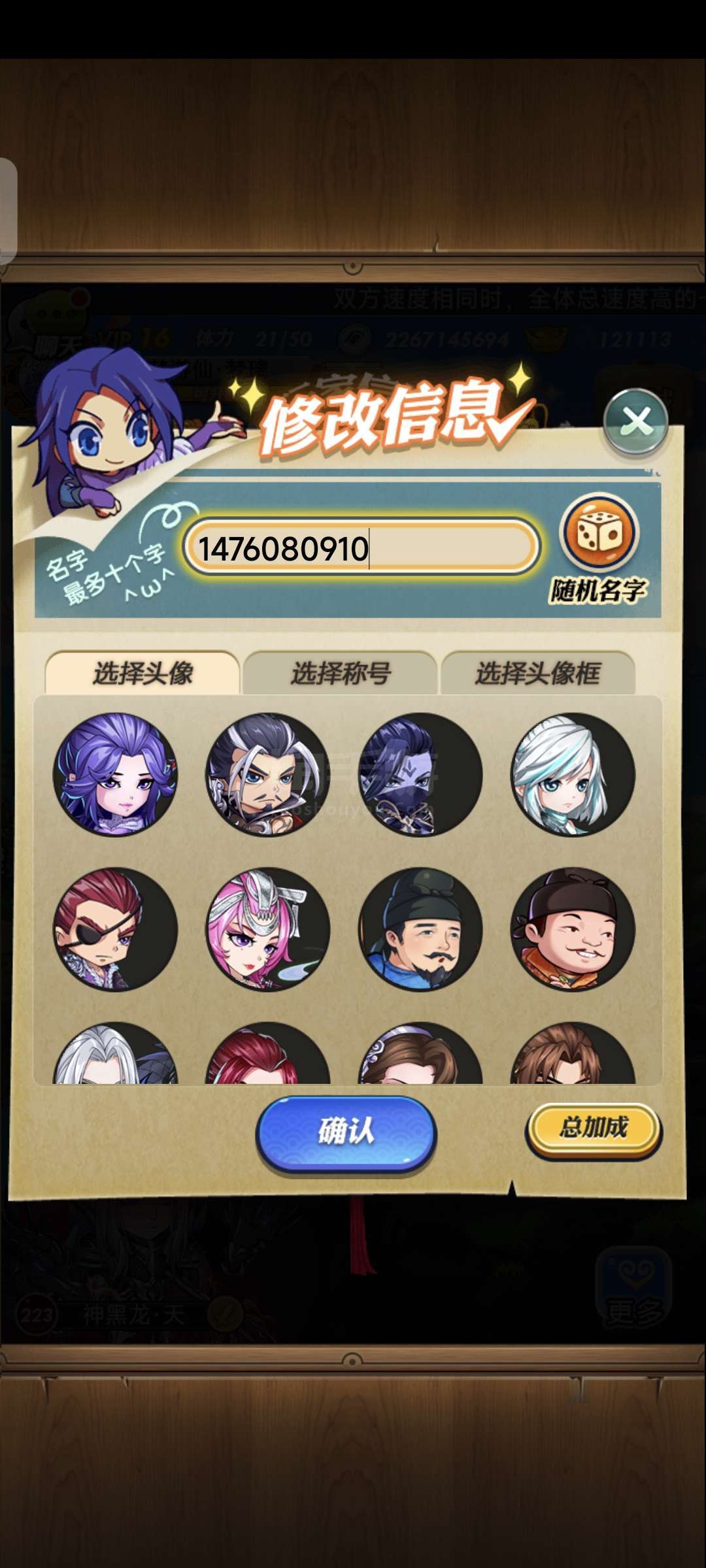Choose the purple-haired woman avatar
This screenshot has height=1568, width=706.
tap(115, 774)
